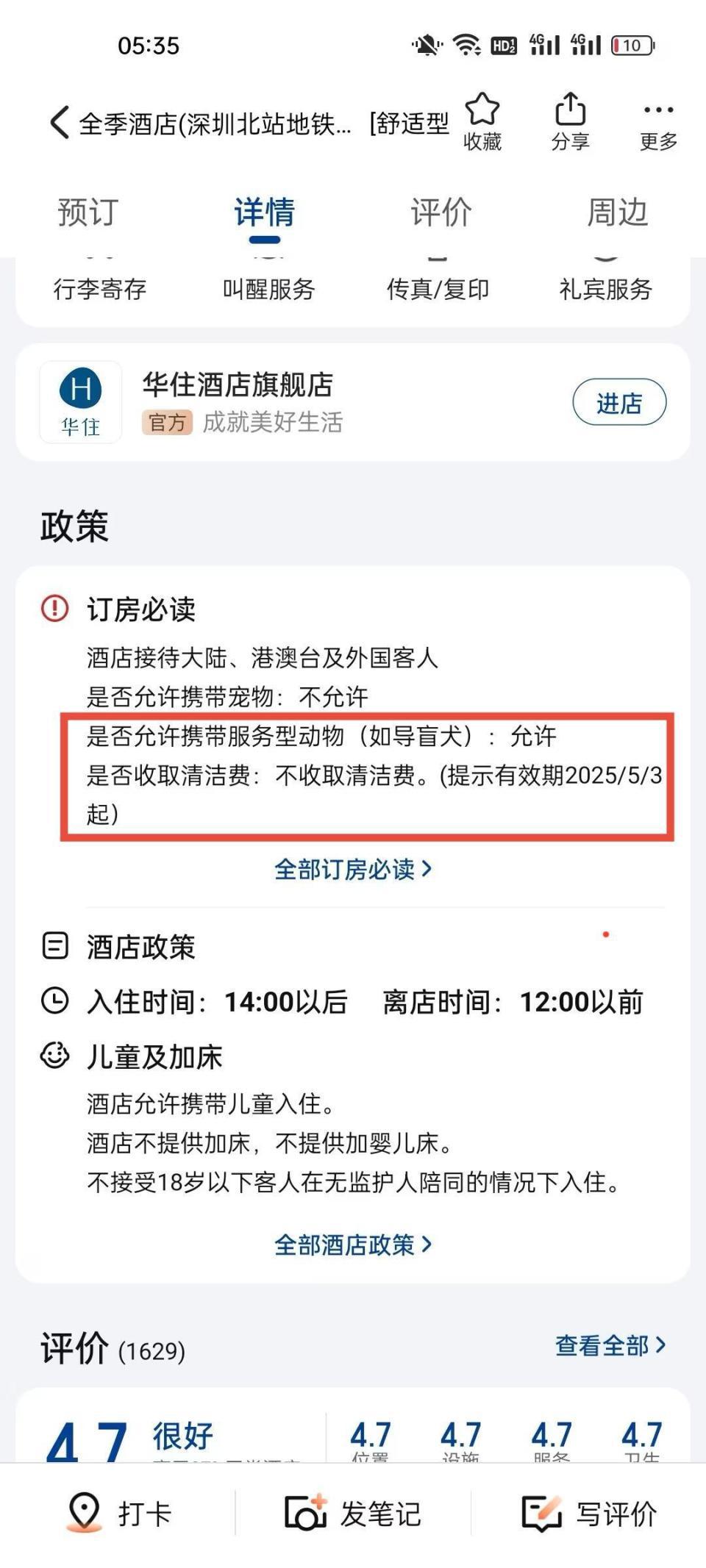
Task: Go back from the hotel page
Action: pyautogui.click(x=60, y=122)
